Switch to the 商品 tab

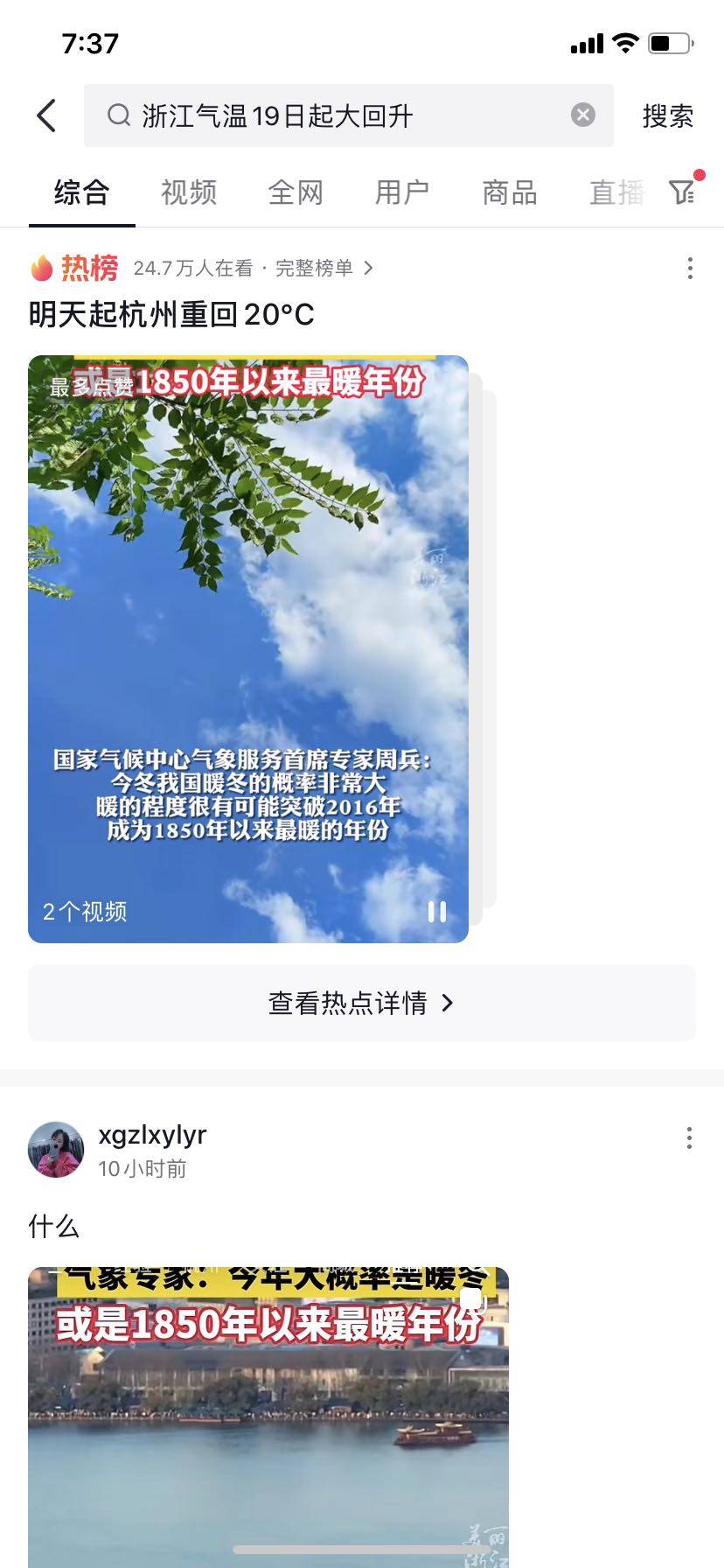(510, 192)
